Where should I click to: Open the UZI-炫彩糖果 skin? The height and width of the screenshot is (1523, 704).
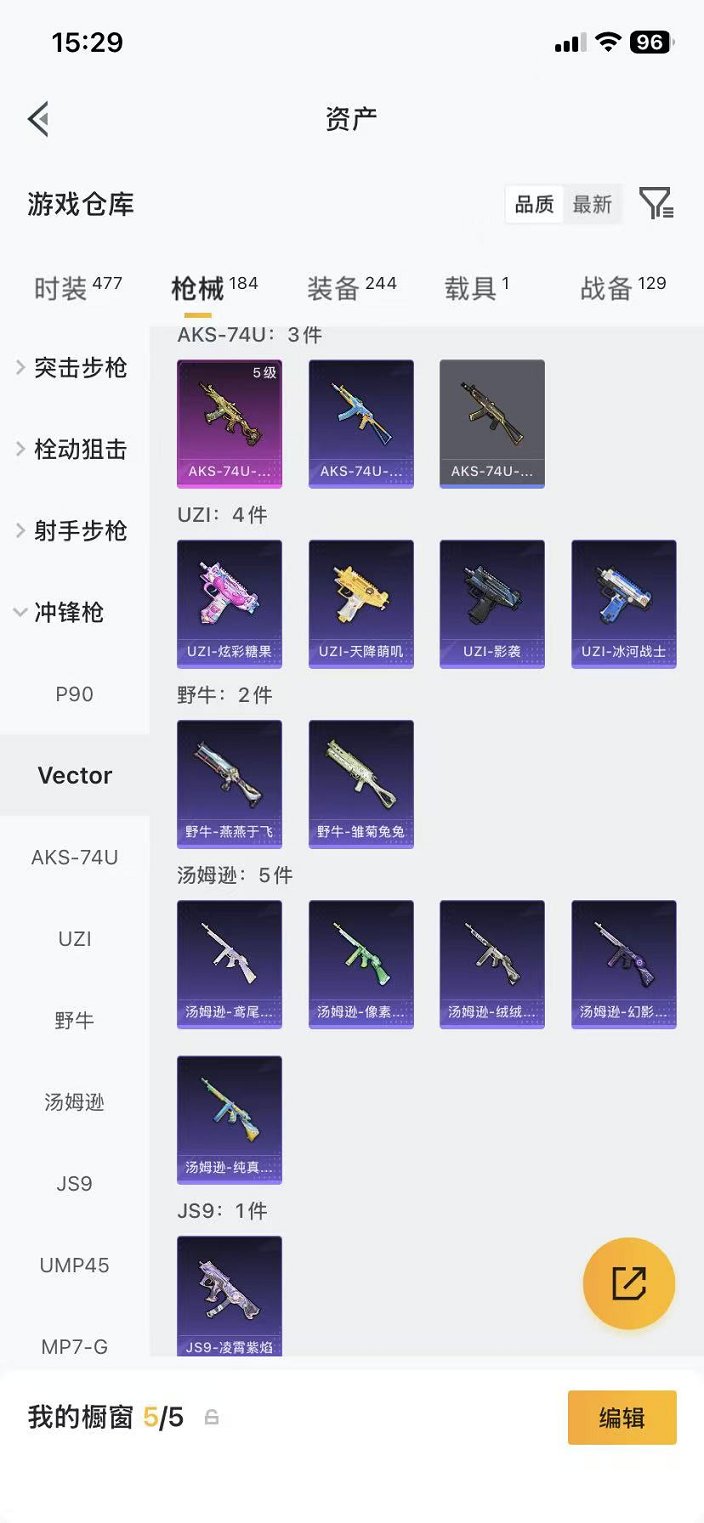[229, 604]
